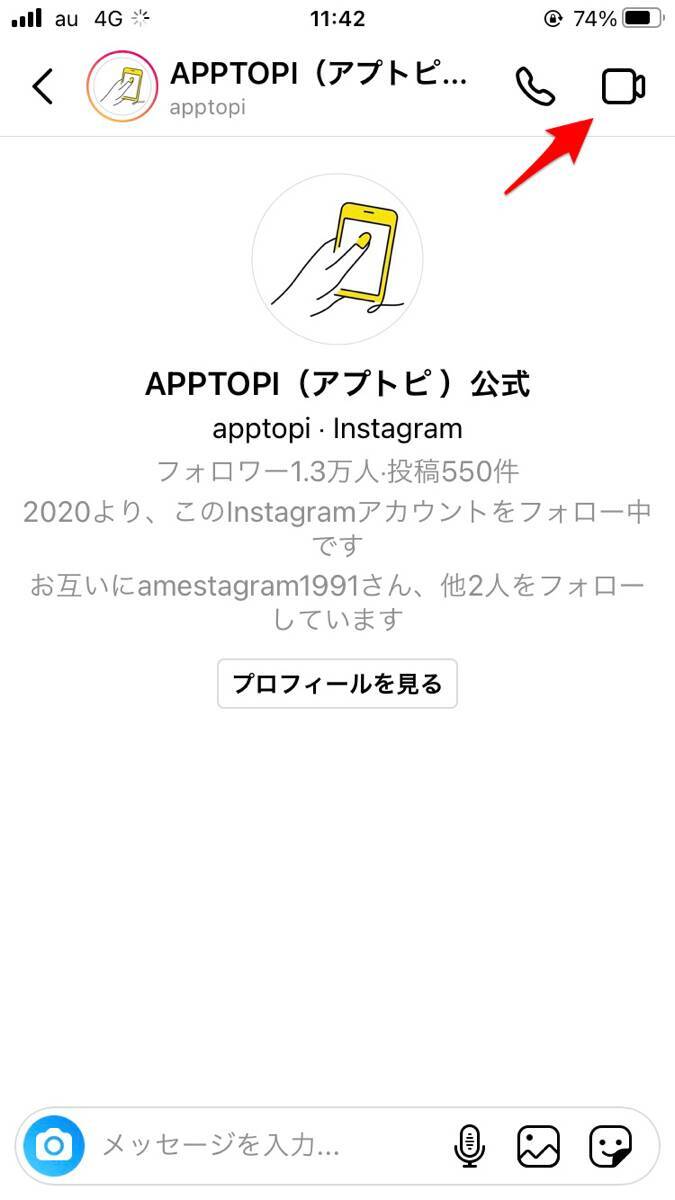This screenshot has width=675, height=1200.
Task: Open the sticker picker
Action: [608, 1145]
